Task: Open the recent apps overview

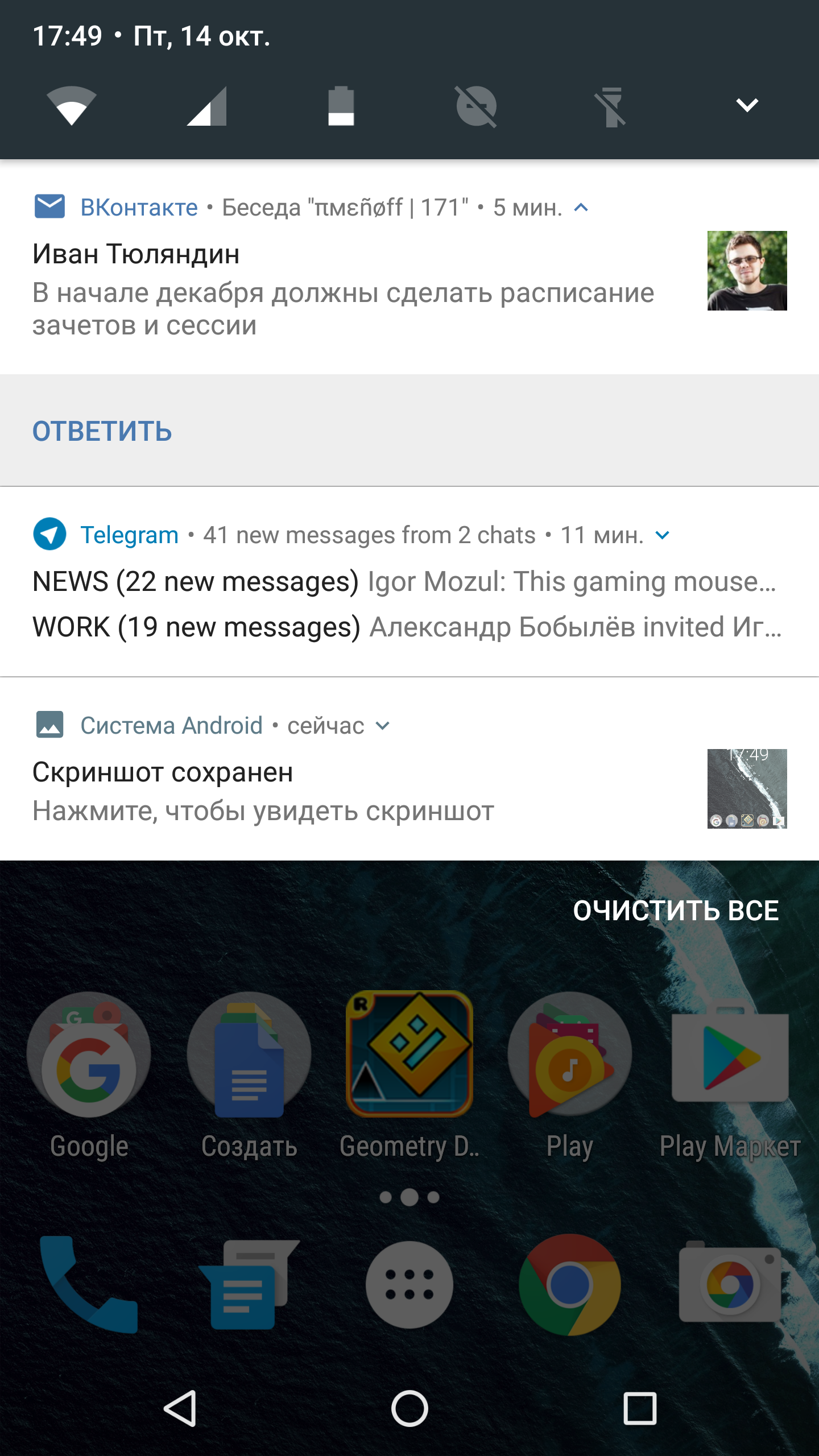Action: point(640,1408)
